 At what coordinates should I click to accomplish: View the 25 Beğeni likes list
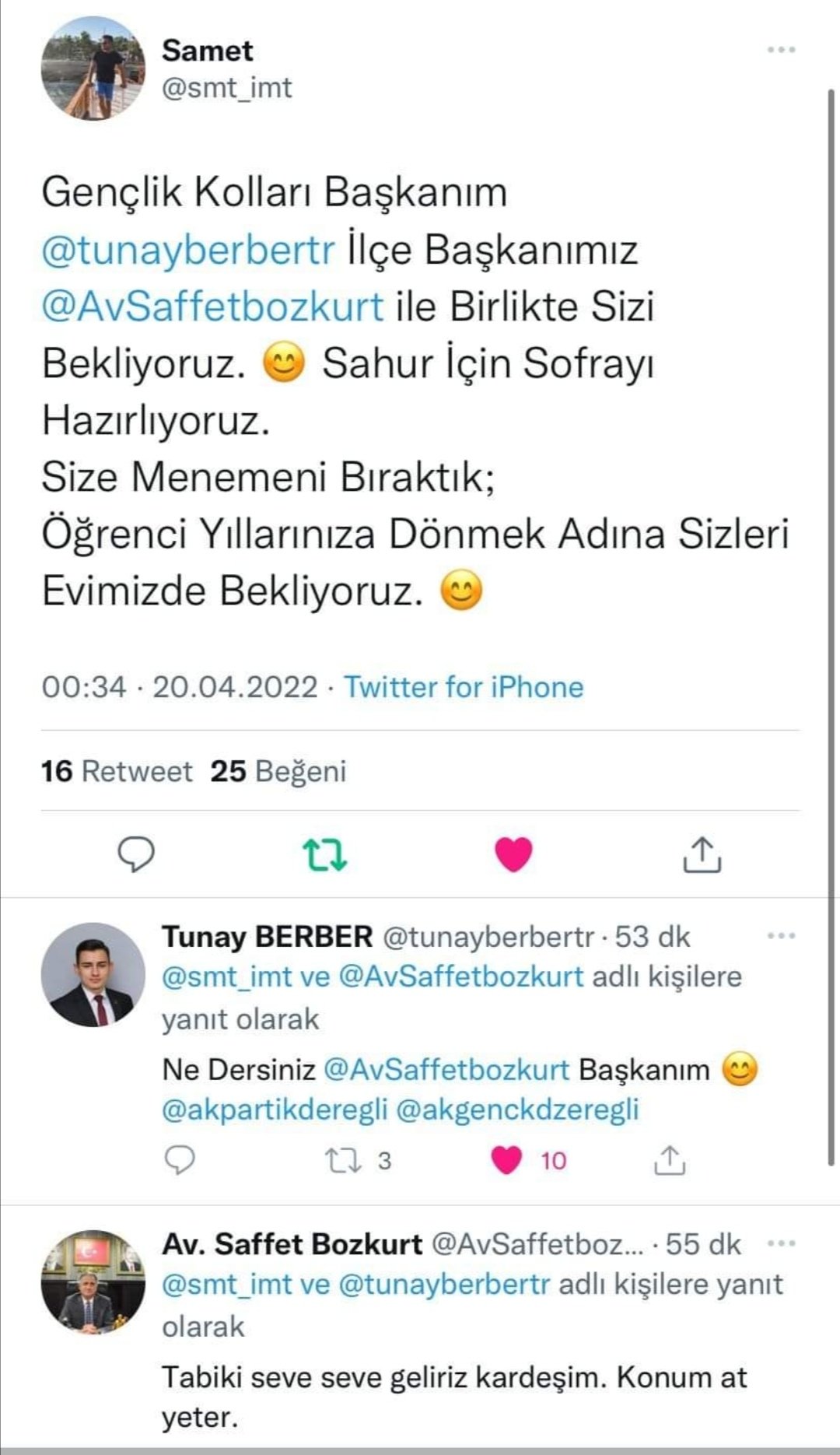pos(278,771)
